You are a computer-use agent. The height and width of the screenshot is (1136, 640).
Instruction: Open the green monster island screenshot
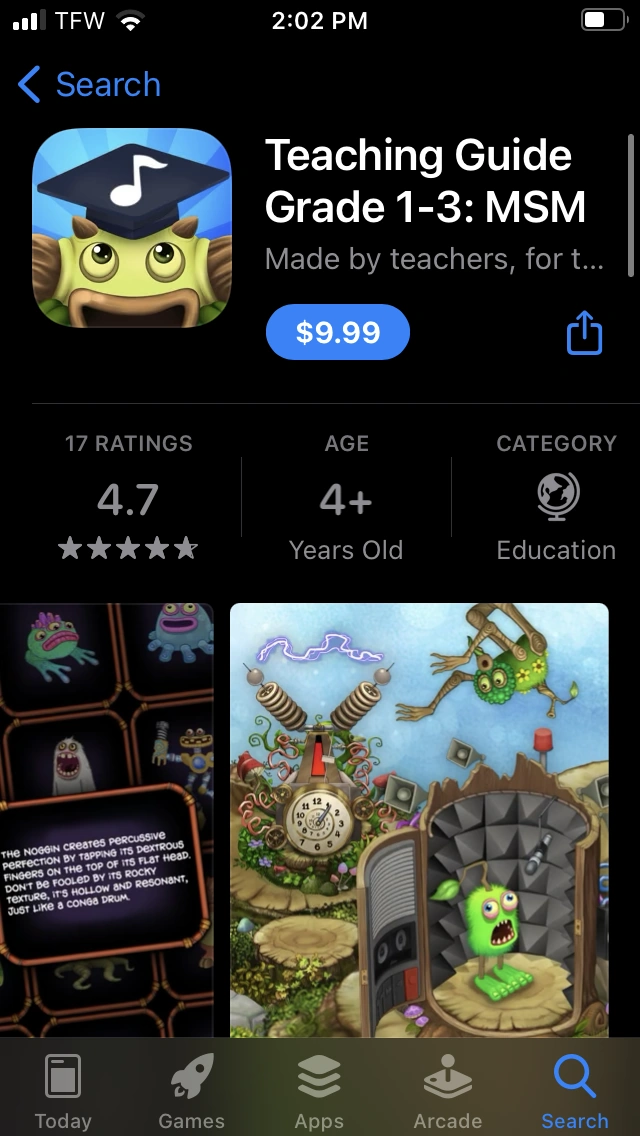click(419, 820)
